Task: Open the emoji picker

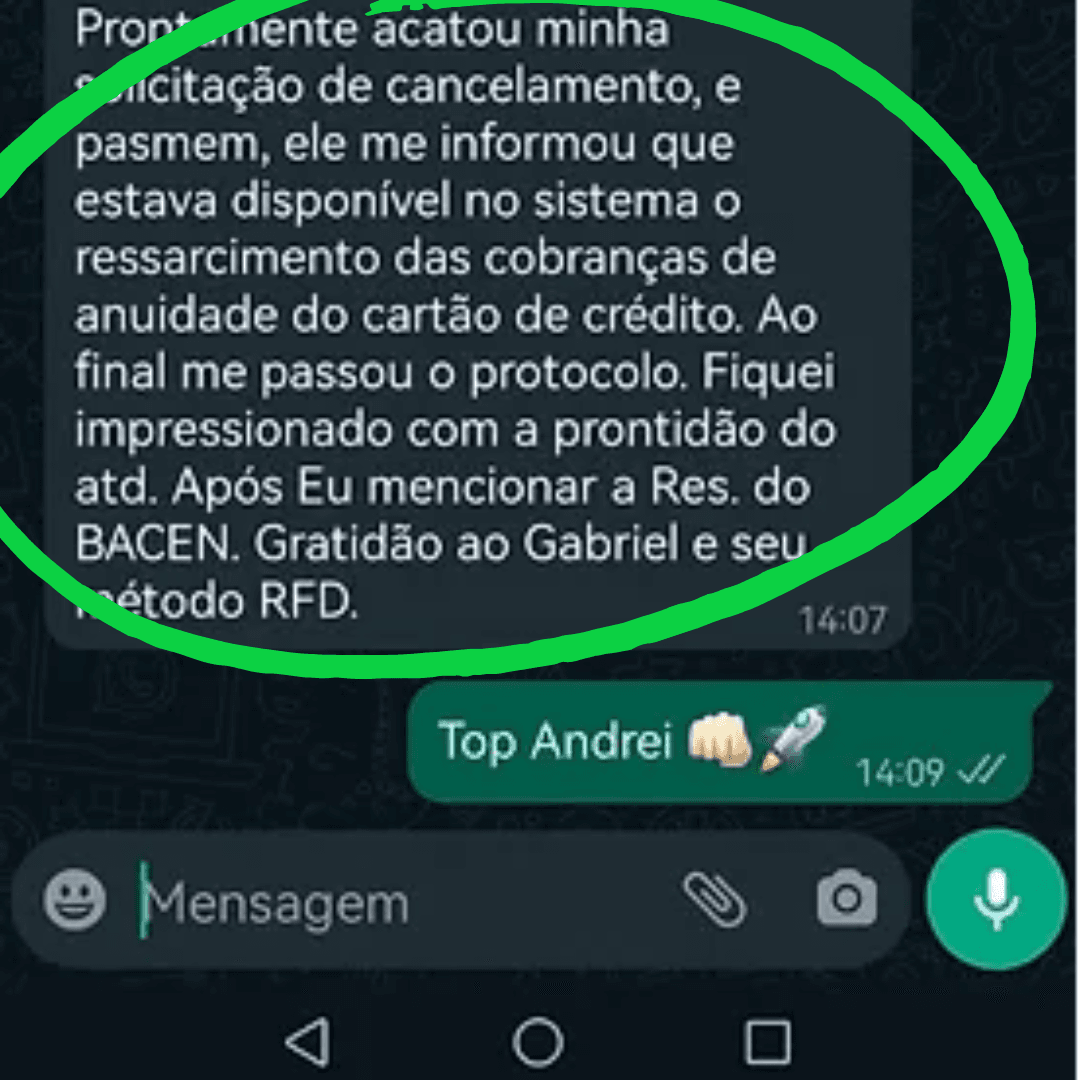Action: [75, 900]
